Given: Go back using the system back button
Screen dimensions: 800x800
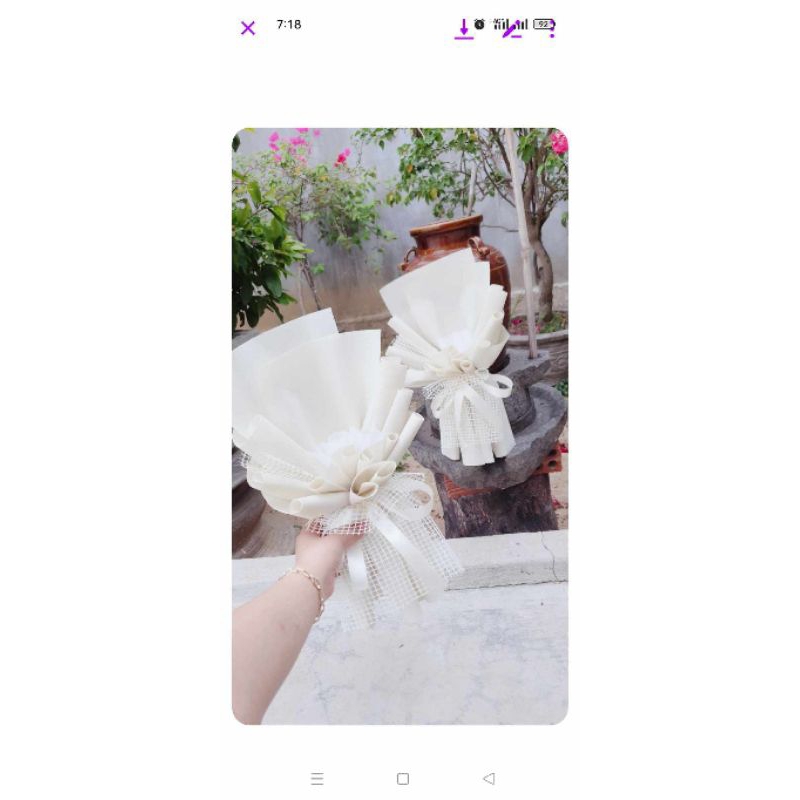Looking at the screenshot, I should tap(488, 779).
